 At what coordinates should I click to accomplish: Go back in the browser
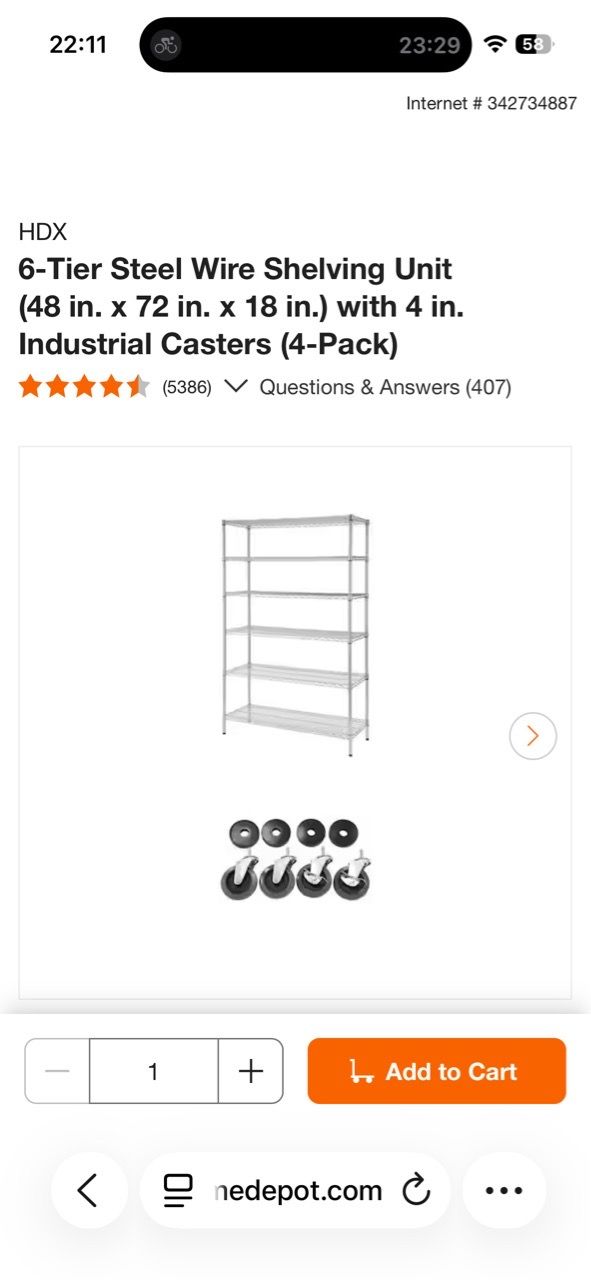click(88, 1190)
